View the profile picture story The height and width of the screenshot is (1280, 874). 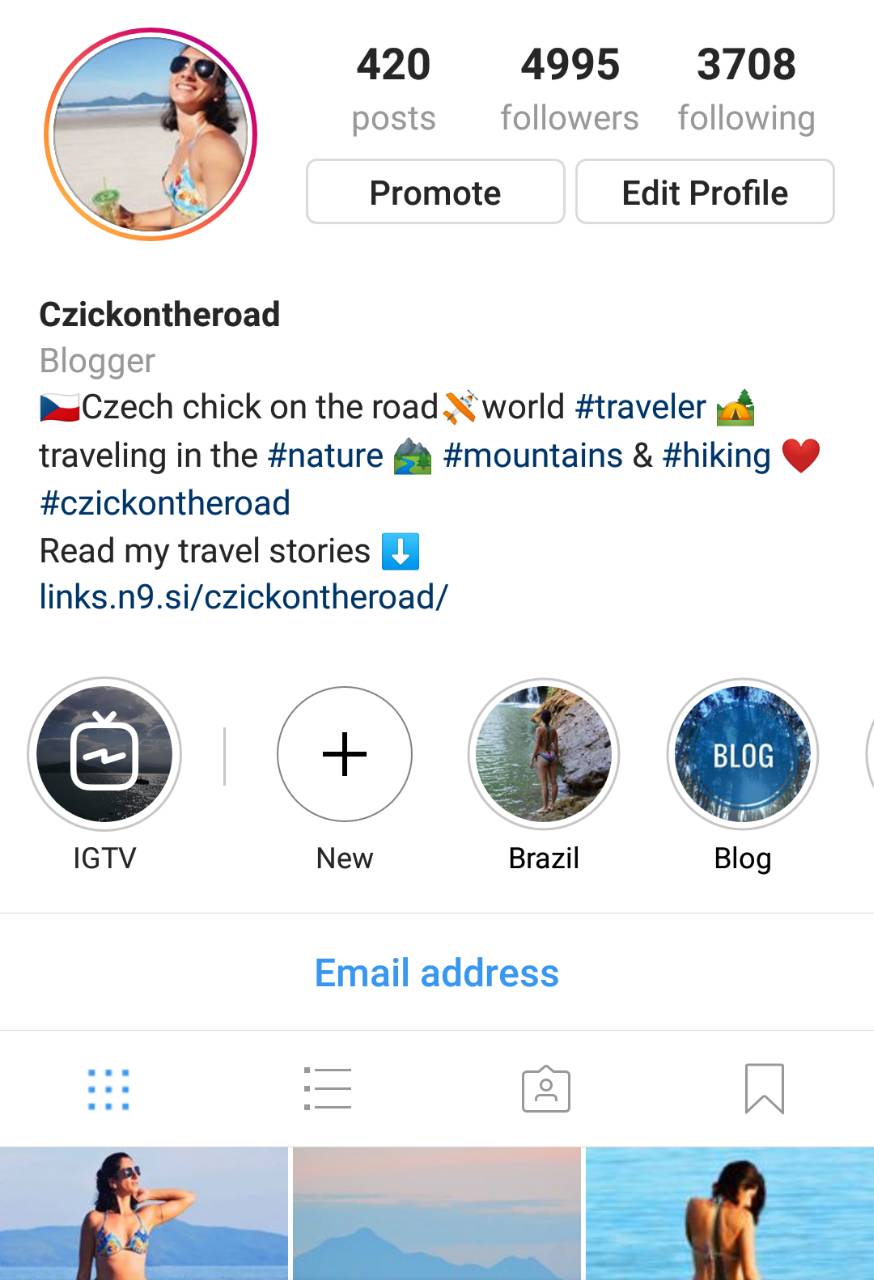tap(151, 135)
